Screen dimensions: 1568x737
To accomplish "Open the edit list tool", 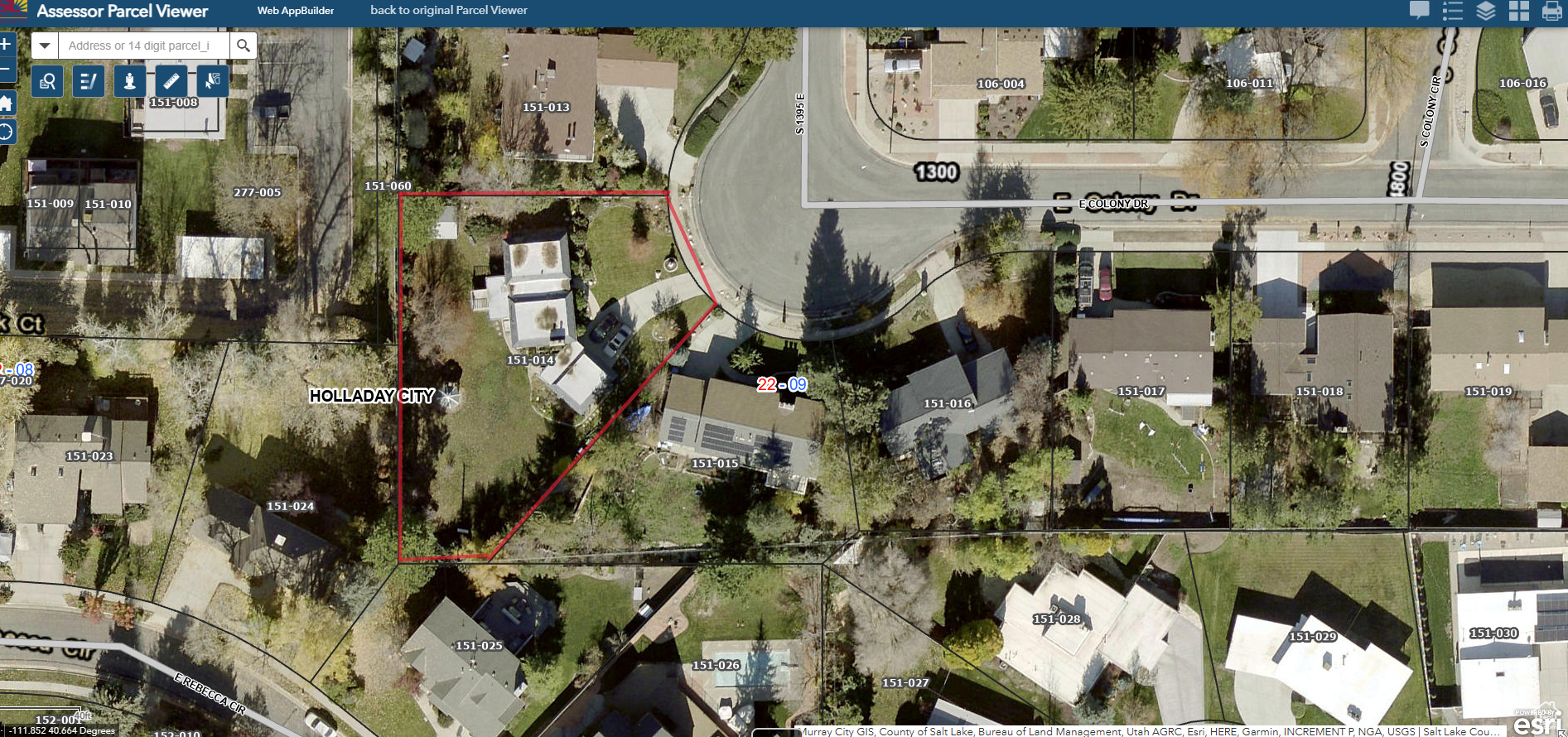I will click(x=88, y=81).
